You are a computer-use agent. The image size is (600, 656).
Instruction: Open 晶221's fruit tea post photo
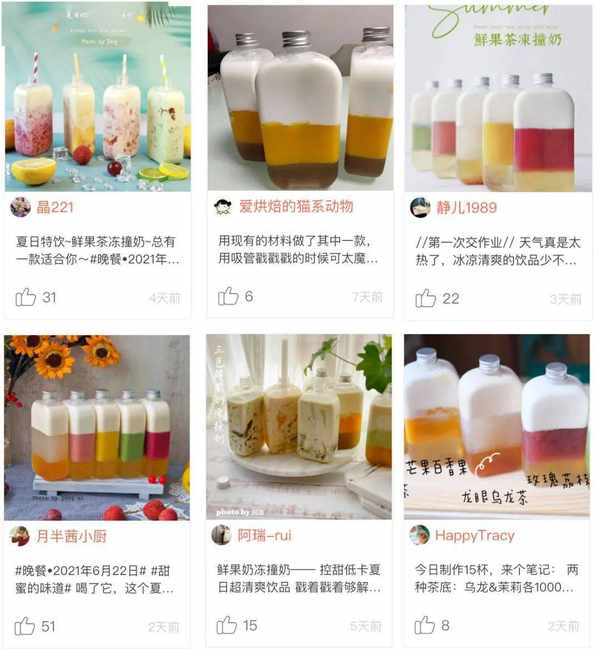pos(97,97)
